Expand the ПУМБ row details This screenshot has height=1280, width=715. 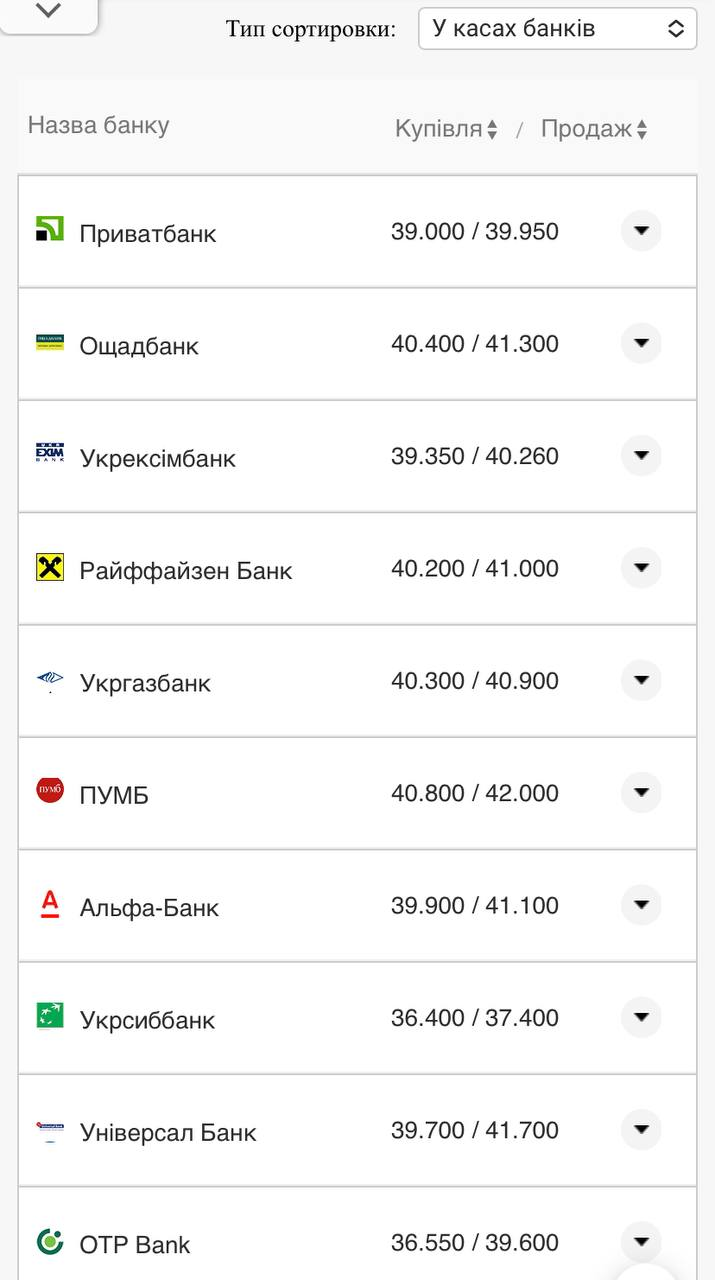(641, 793)
